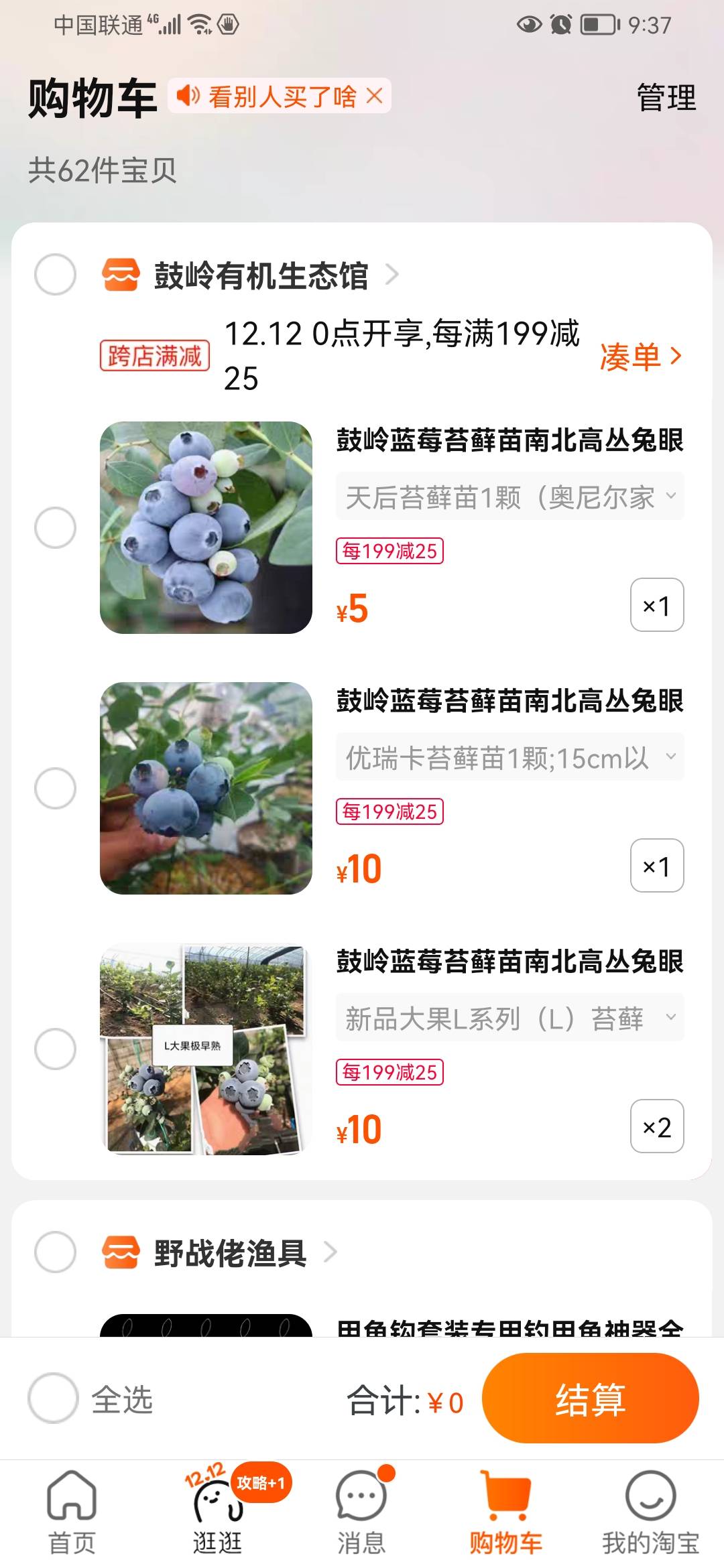The height and width of the screenshot is (1568, 724).
Task: Expand the 新品大果L系列 variant dropdown
Action: 509,1018
